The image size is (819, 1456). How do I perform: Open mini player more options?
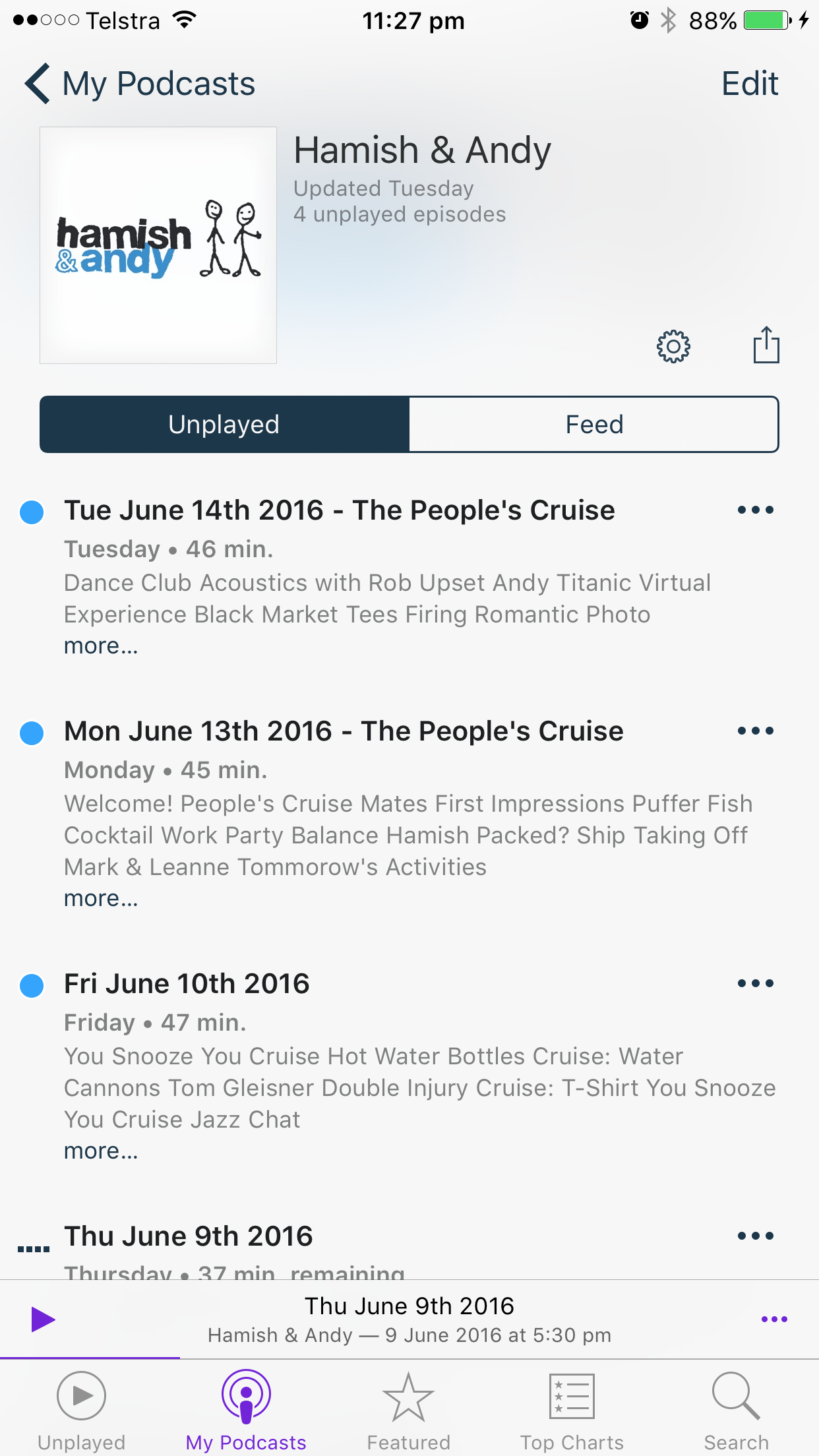click(774, 1319)
